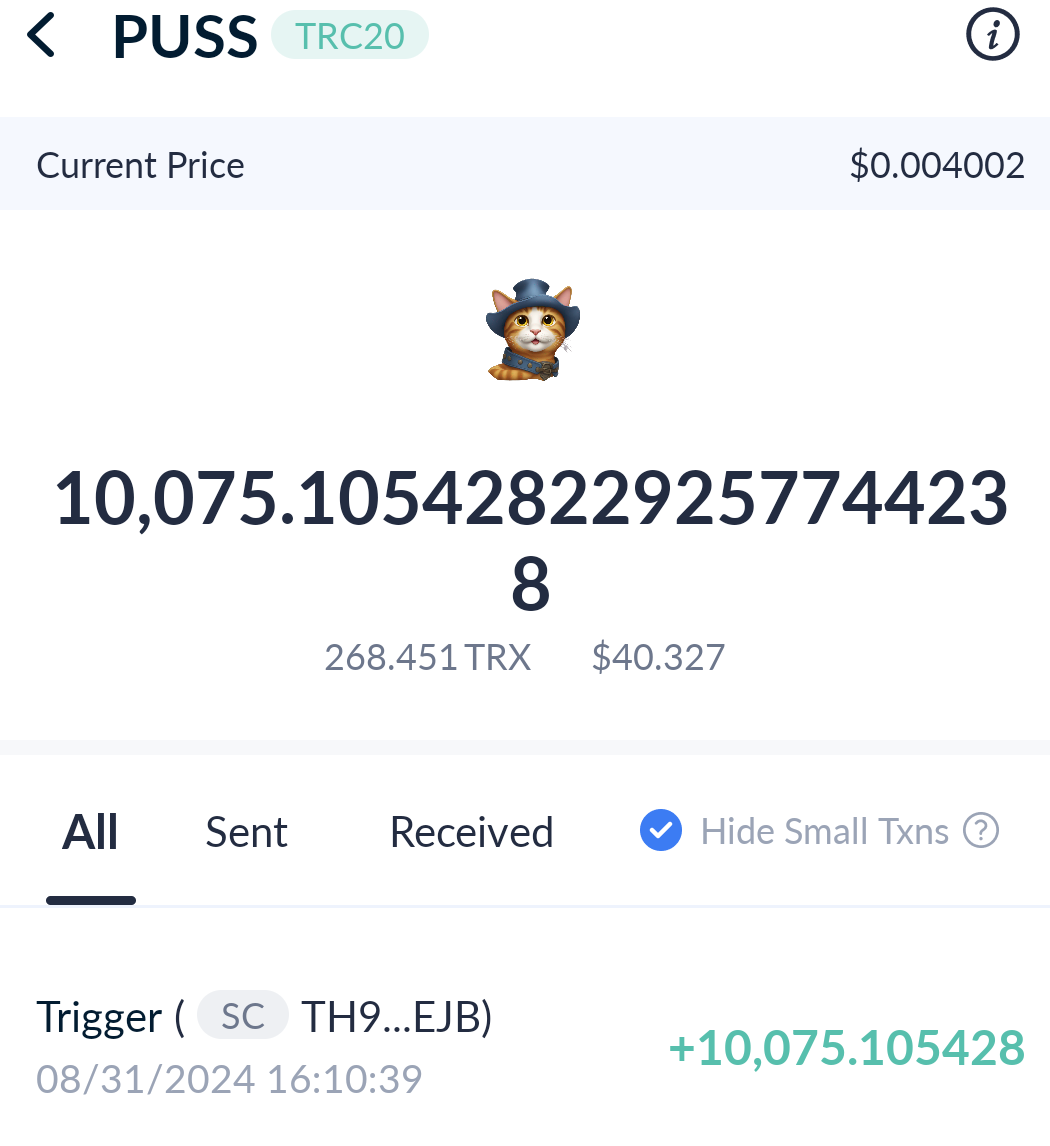Viewport: 1050px width, 1146px height.
Task: Select the All transactions tab
Action: pos(90,832)
